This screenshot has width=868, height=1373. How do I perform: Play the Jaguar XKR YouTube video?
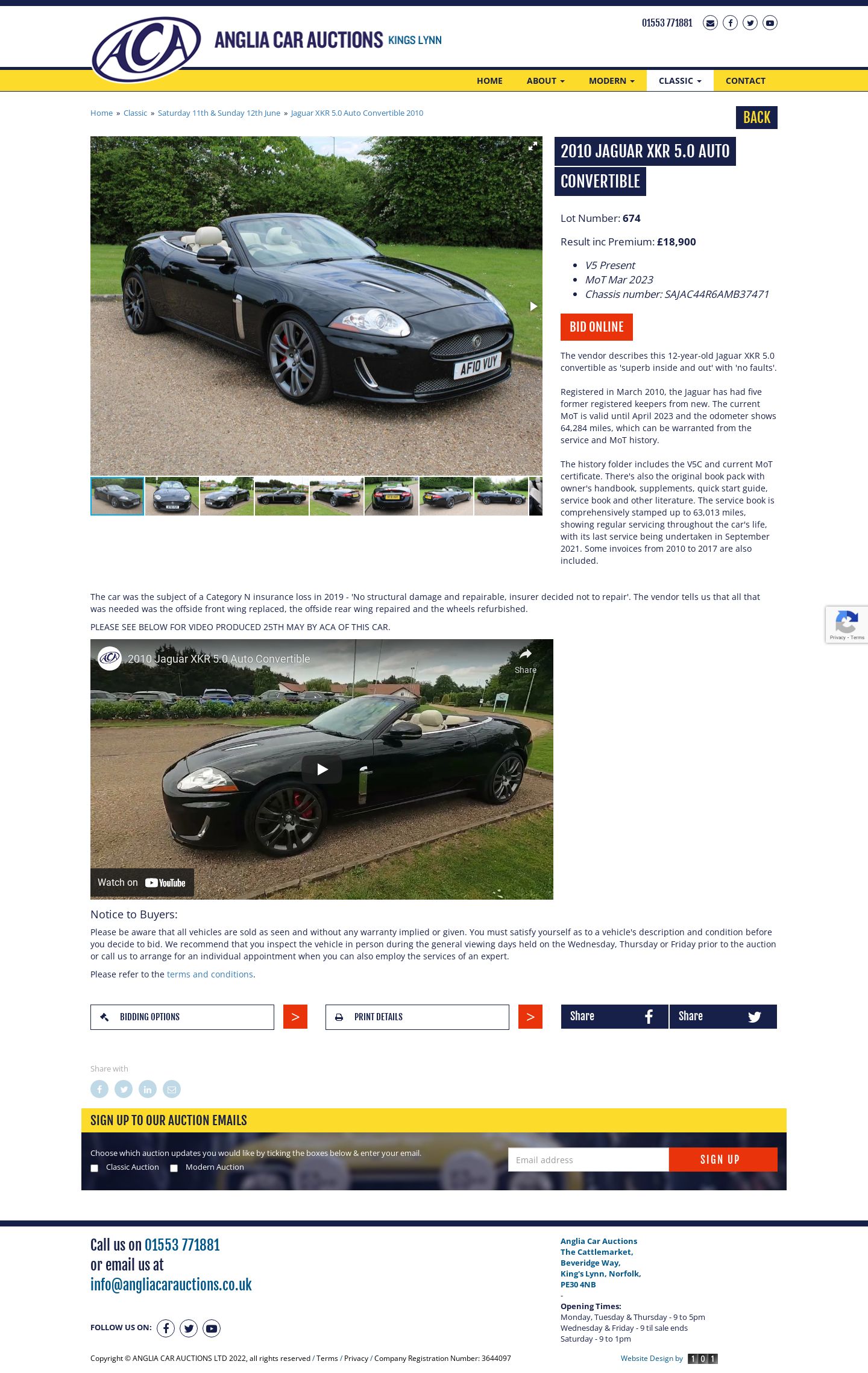coord(322,769)
